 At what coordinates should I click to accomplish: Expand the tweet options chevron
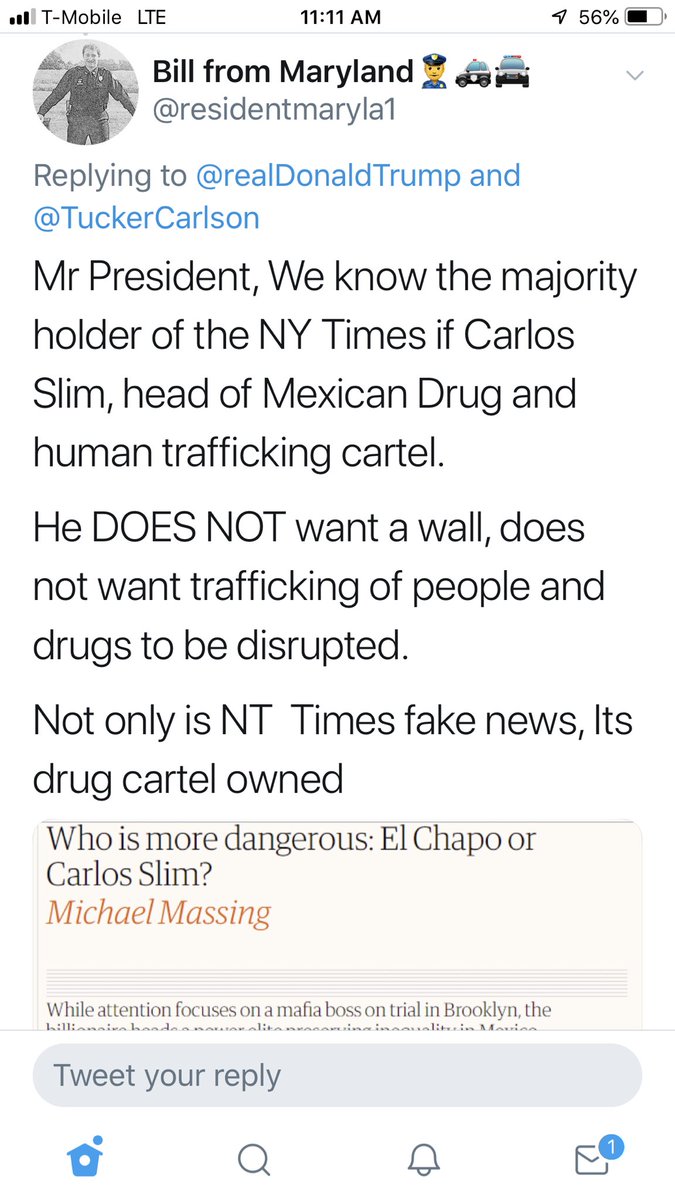[634, 75]
